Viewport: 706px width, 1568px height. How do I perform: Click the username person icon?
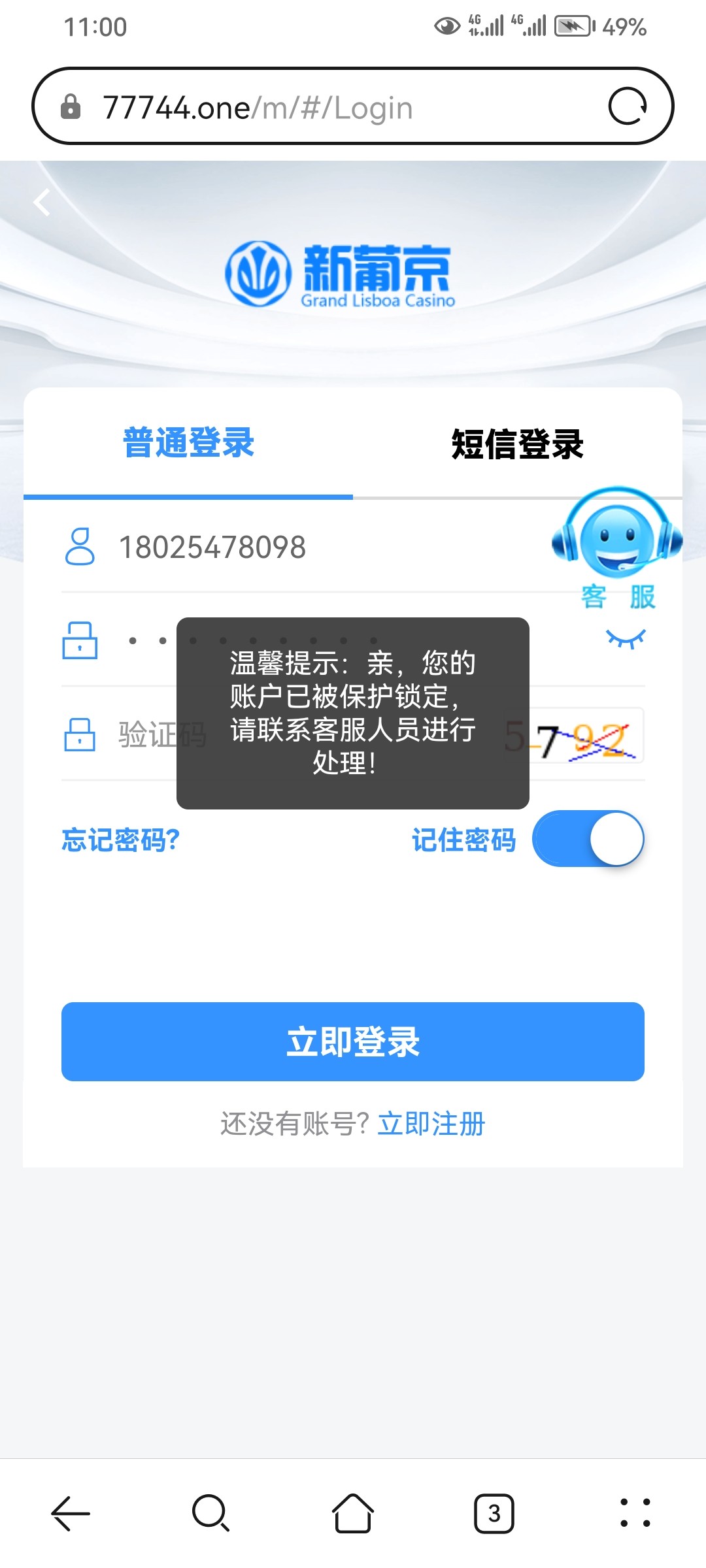point(80,547)
